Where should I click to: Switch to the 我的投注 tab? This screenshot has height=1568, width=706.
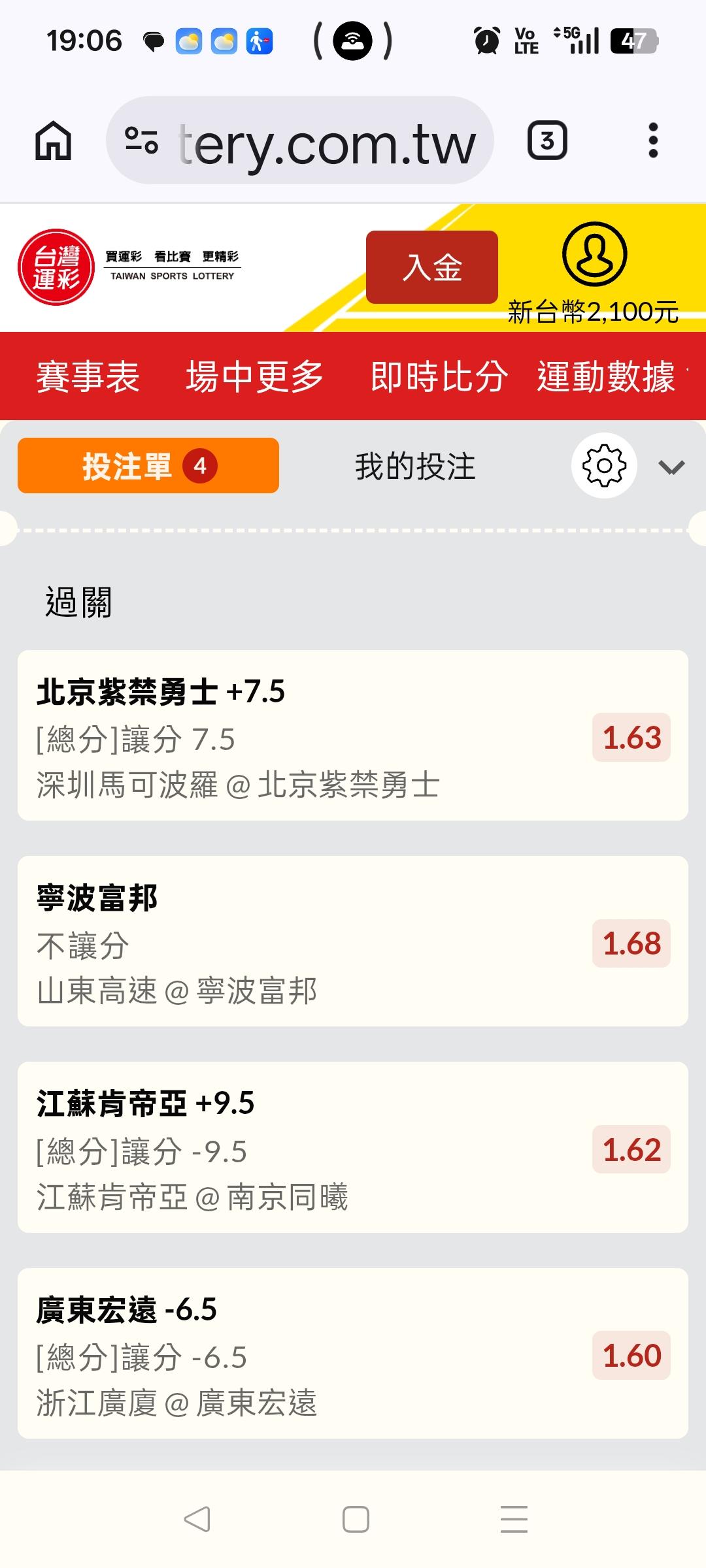pyautogui.click(x=415, y=466)
